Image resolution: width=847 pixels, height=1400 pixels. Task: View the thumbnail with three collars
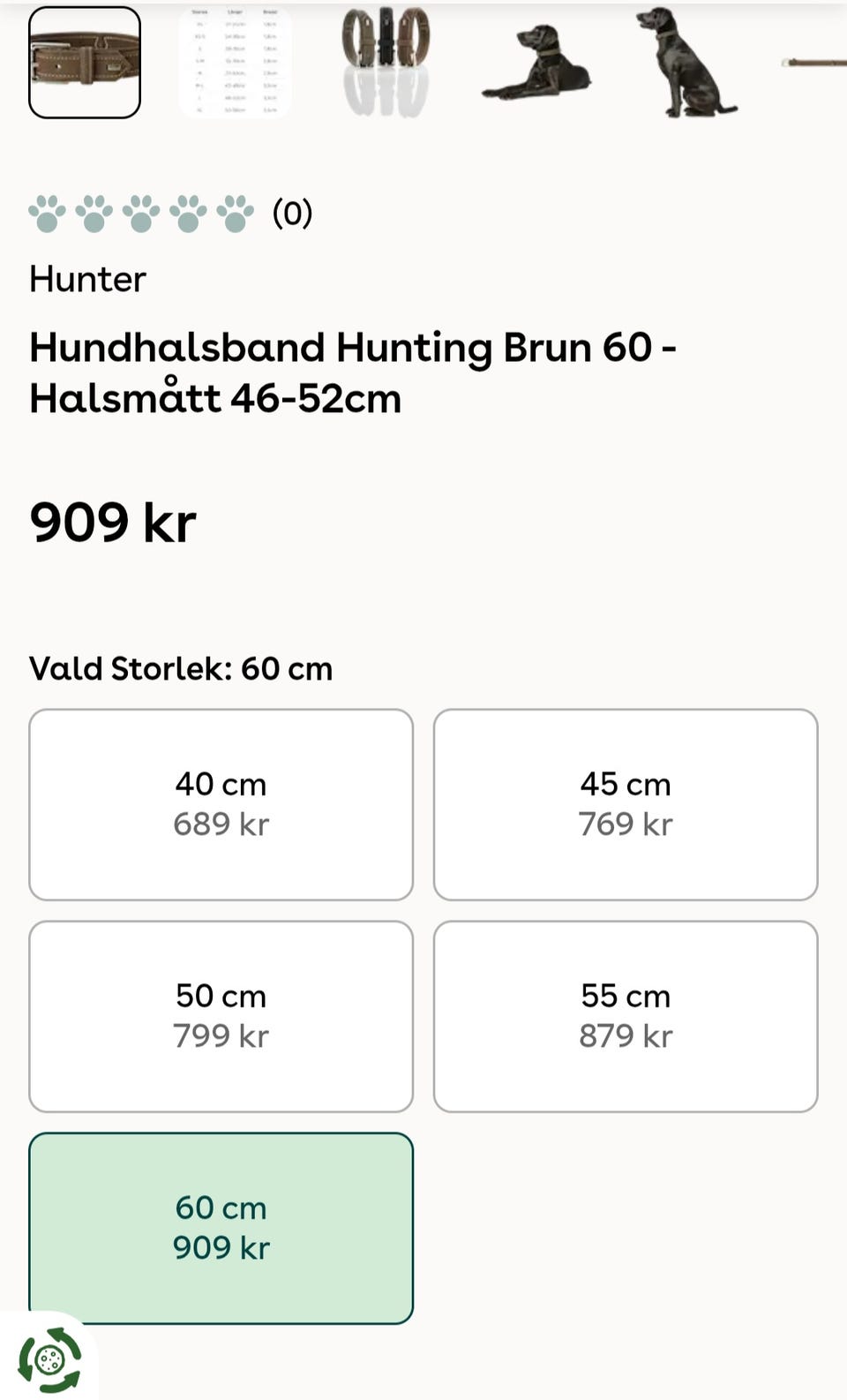(386, 62)
